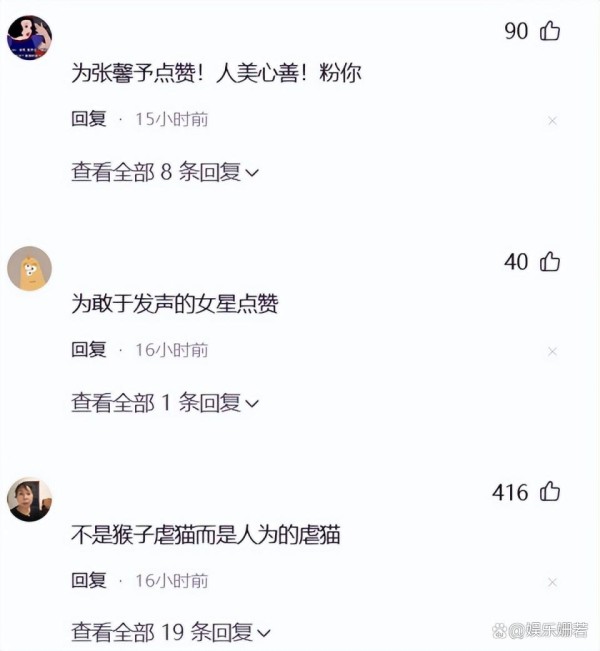Like the 不是猴子虐猫 comment with 416 likes
This screenshot has height=651, width=600.
tap(550, 492)
